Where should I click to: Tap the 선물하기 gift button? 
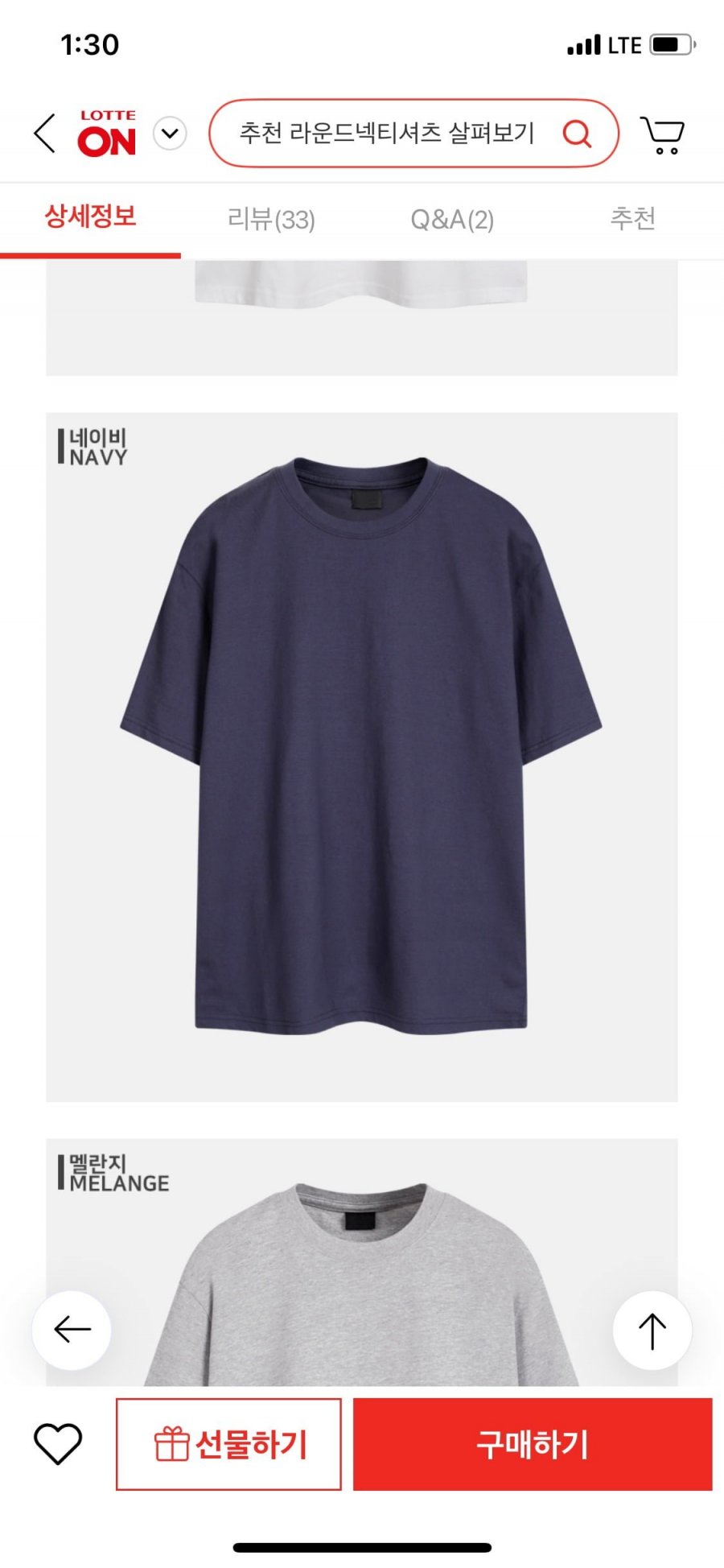coord(228,1444)
